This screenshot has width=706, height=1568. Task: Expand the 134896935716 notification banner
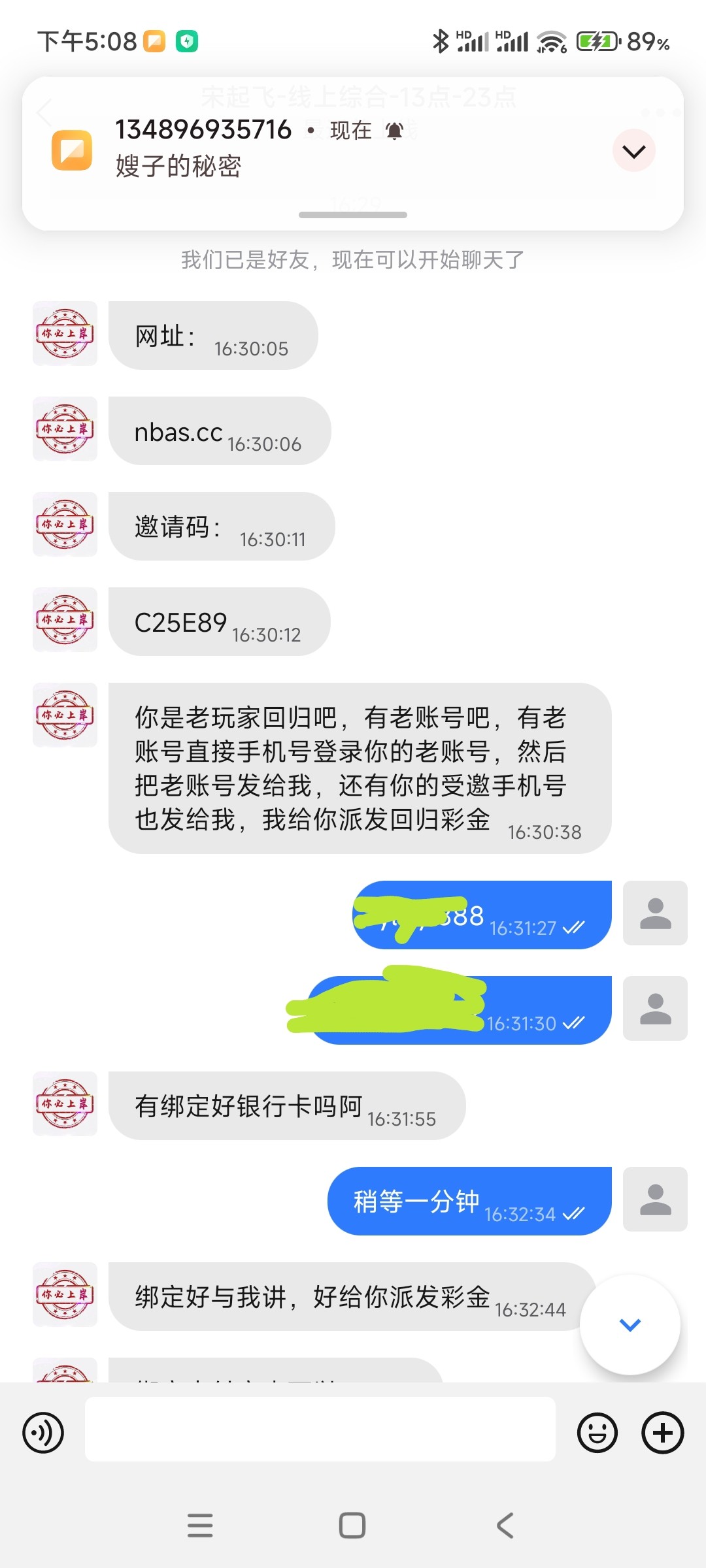pos(633,151)
